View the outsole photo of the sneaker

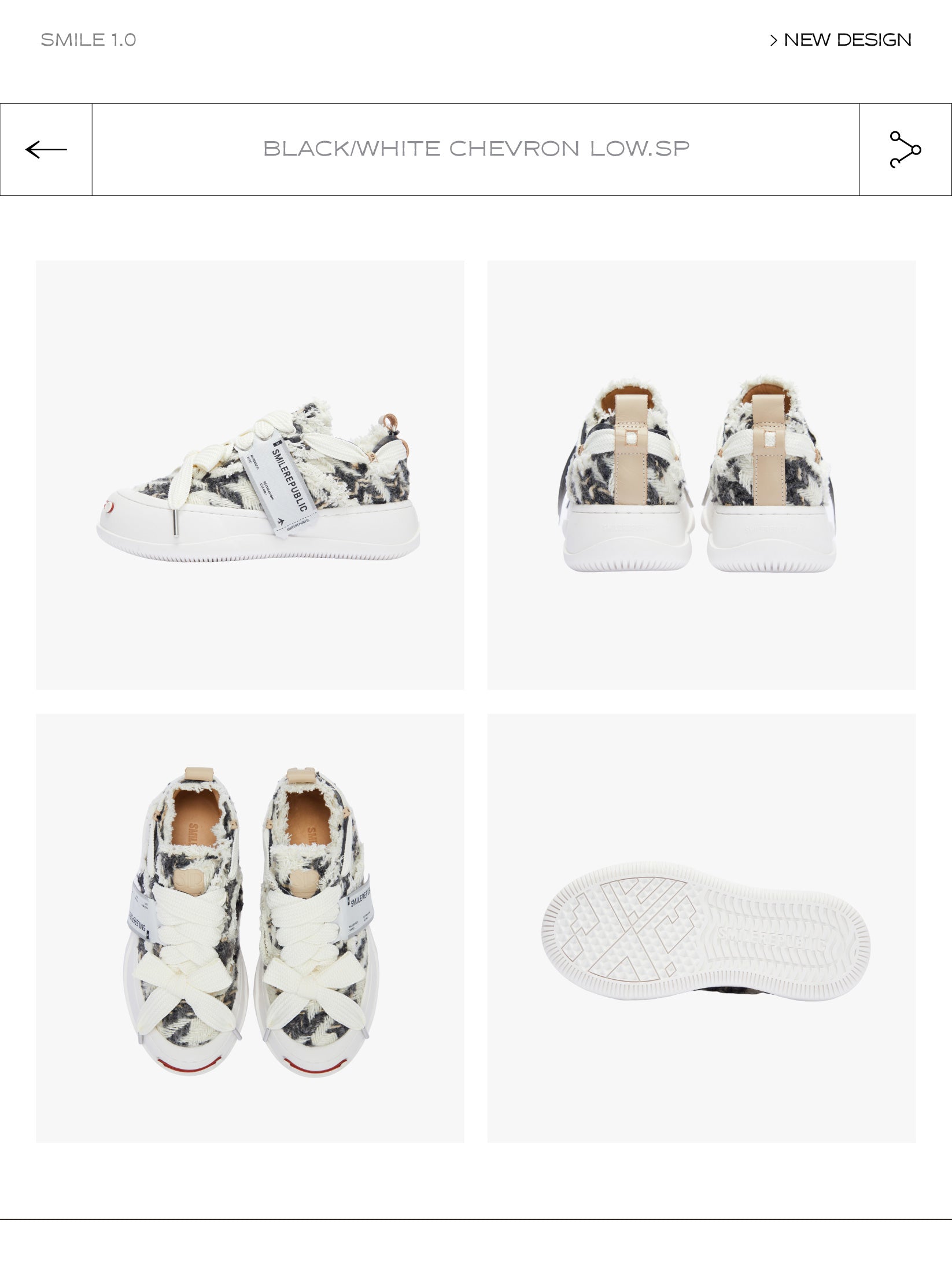pyautogui.click(x=701, y=928)
